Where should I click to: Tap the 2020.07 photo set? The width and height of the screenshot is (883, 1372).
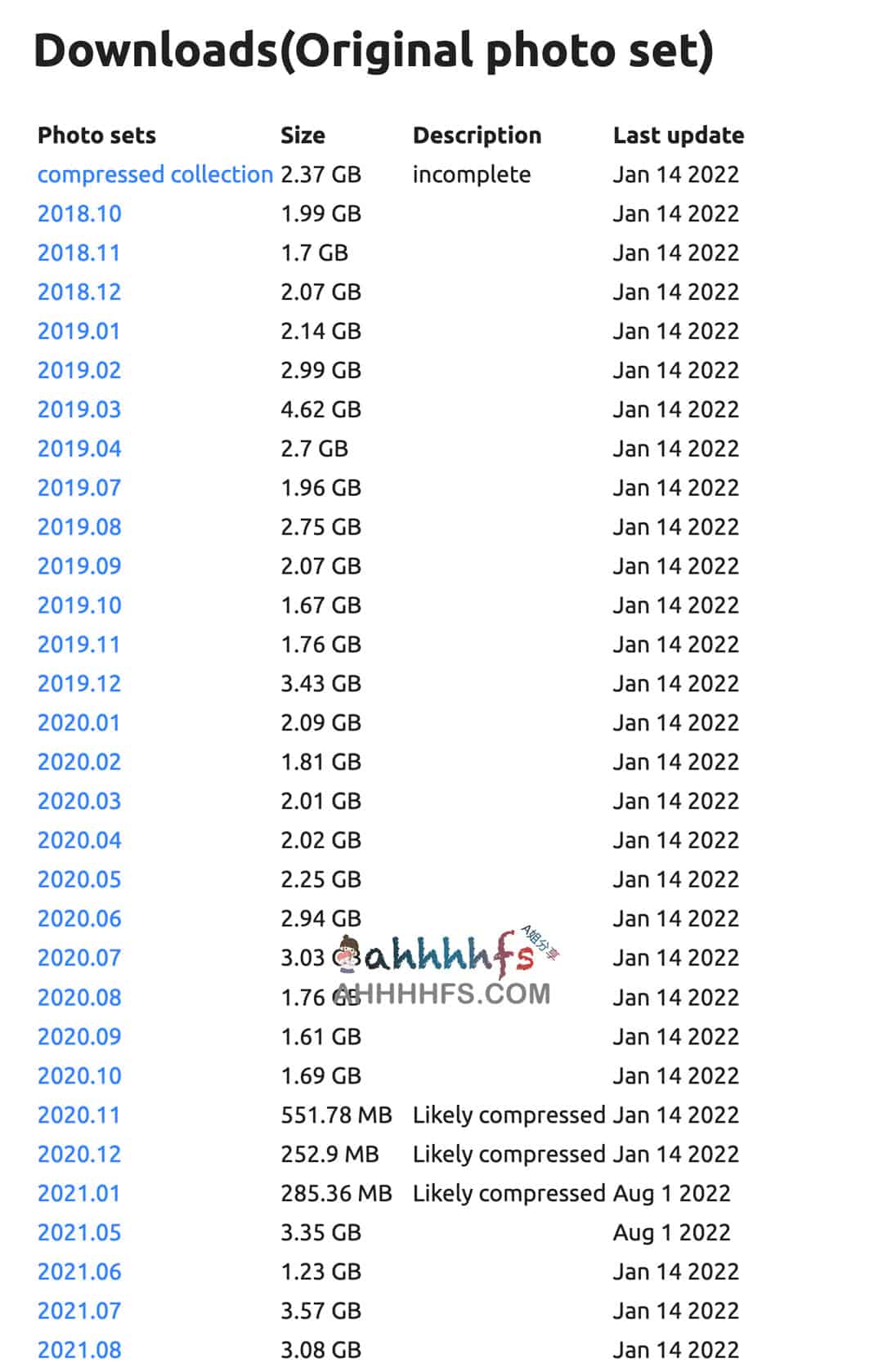tap(79, 958)
